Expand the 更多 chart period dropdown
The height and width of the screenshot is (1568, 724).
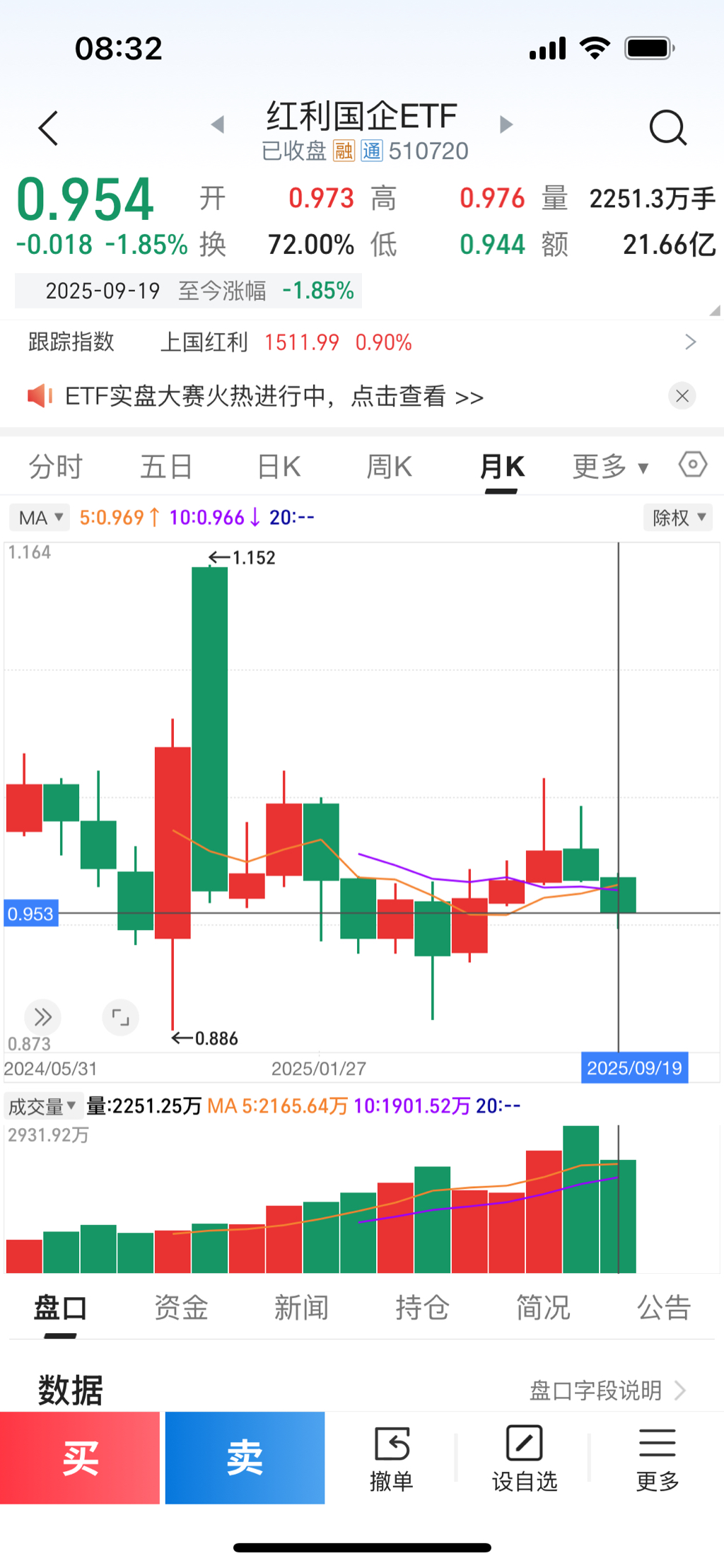[610, 467]
